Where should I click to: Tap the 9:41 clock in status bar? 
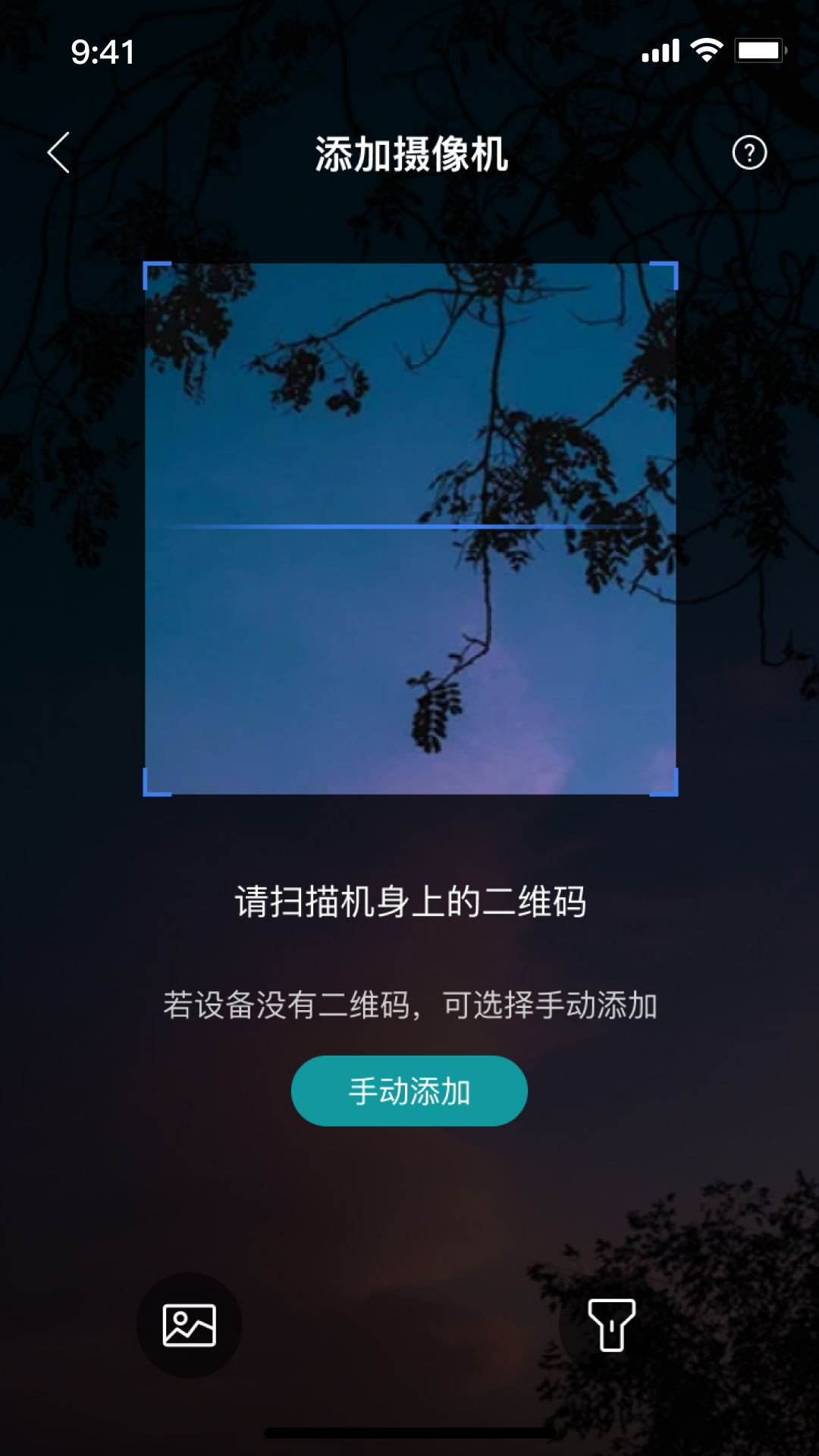point(102,51)
